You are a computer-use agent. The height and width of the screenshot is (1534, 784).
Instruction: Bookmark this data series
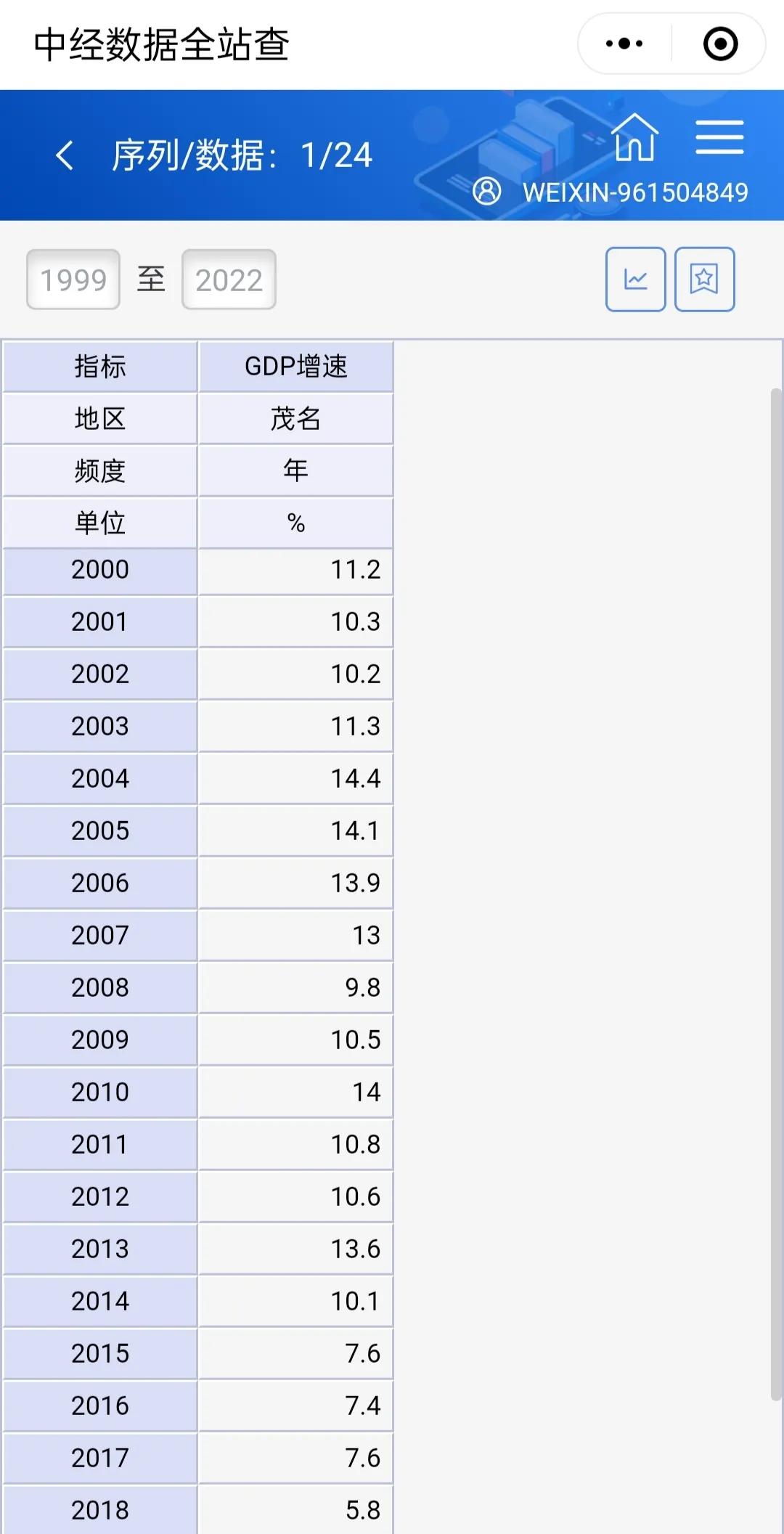[704, 280]
